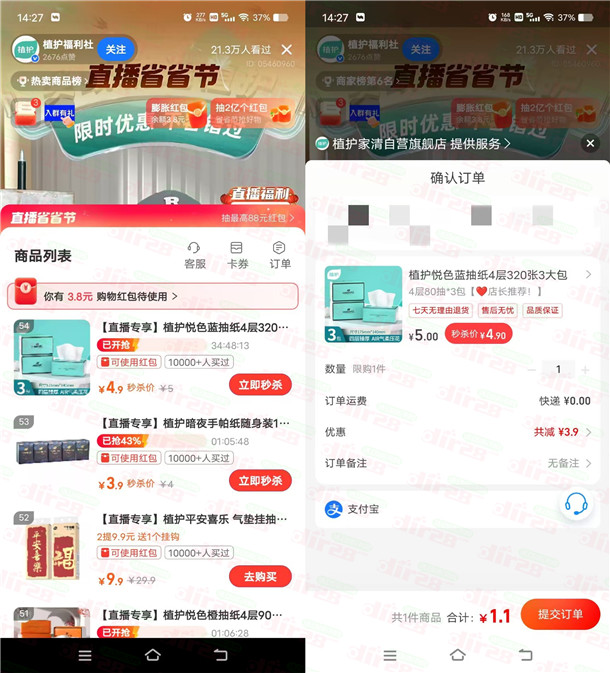Open the 3.8元 shopping red packet banner
This screenshot has width=610, height=673.
(x=152, y=296)
